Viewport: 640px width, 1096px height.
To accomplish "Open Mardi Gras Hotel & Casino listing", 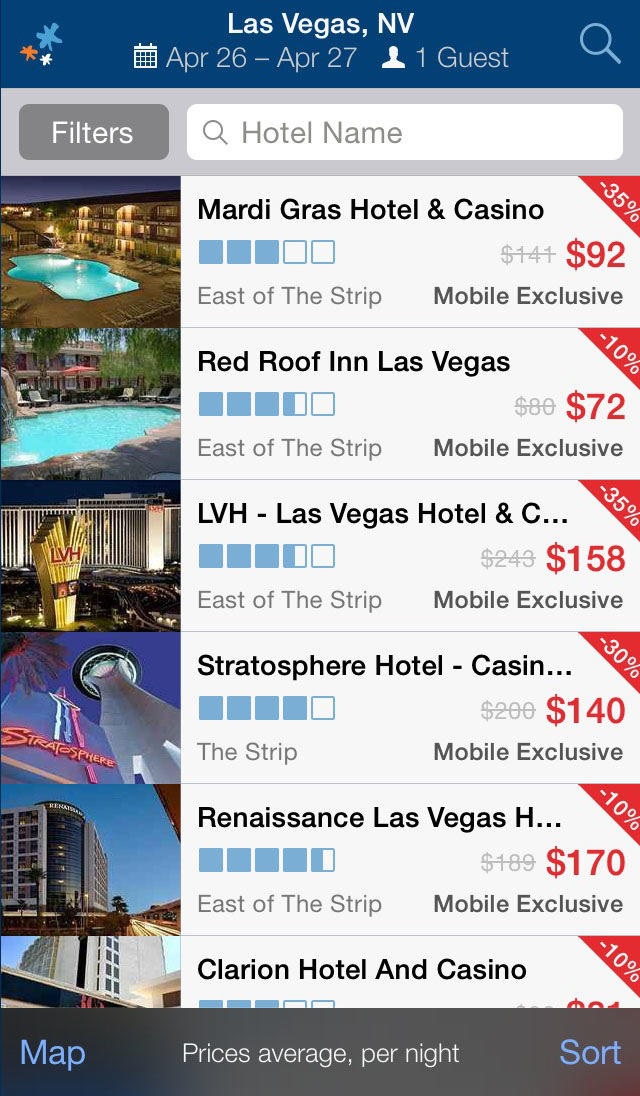I will click(x=371, y=210).
